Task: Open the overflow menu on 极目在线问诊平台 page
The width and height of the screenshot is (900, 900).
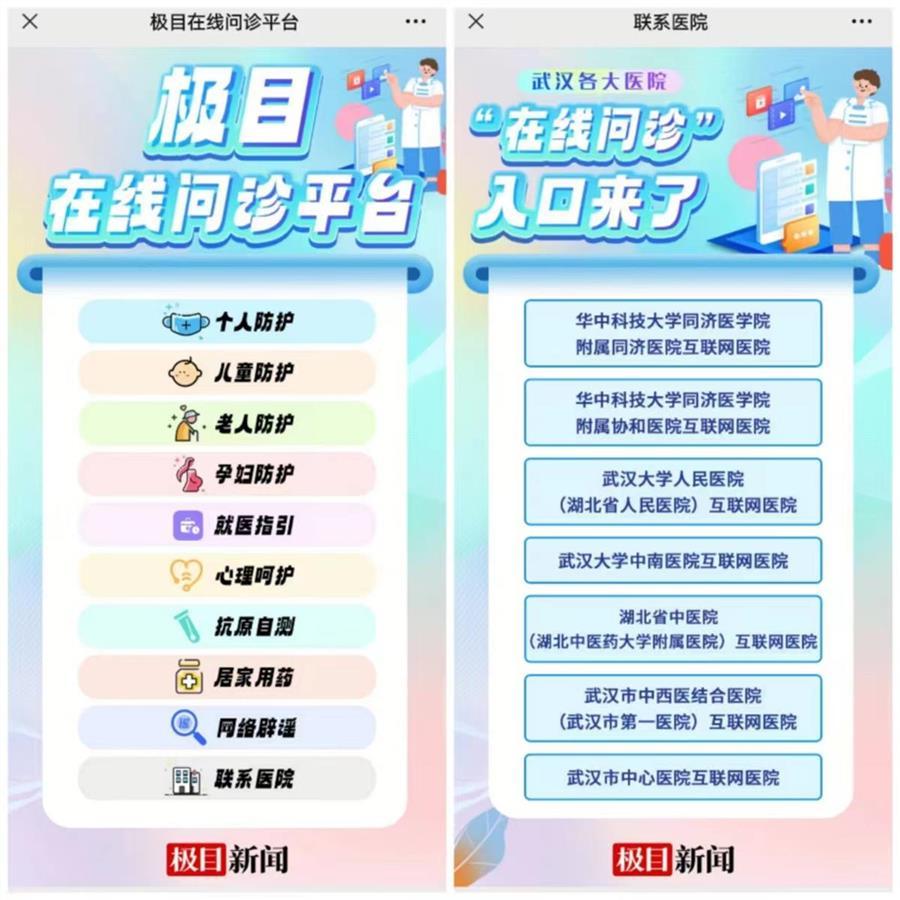Action: pyautogui.click(x=416, y=21)
